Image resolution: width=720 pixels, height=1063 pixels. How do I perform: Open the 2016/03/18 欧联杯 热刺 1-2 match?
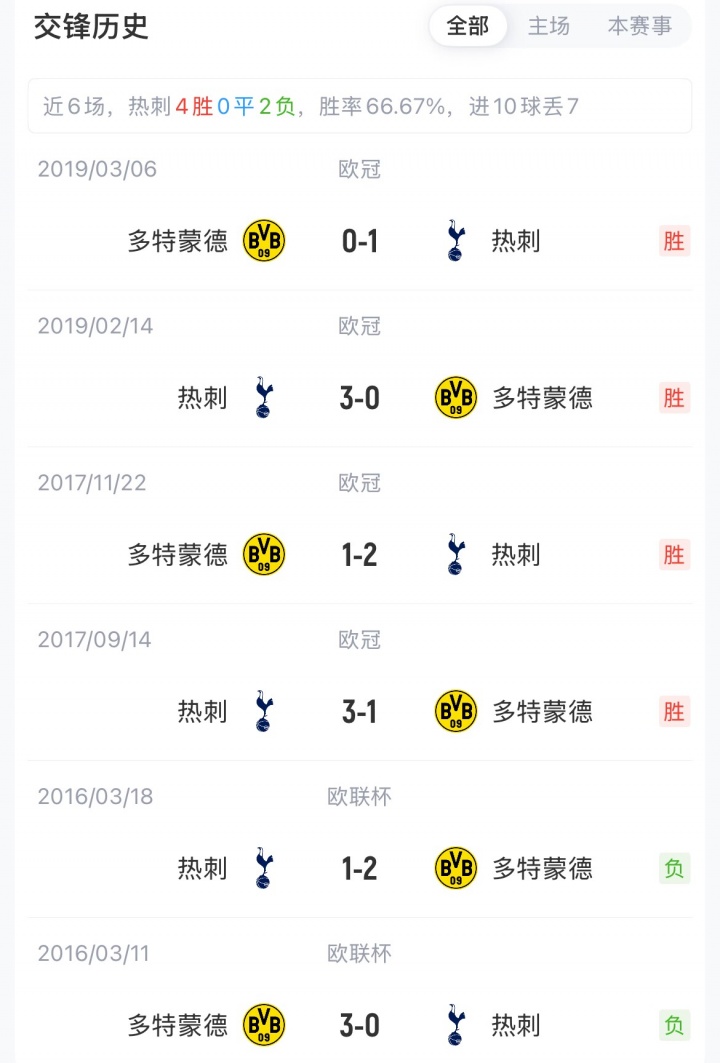click(360, 868)
